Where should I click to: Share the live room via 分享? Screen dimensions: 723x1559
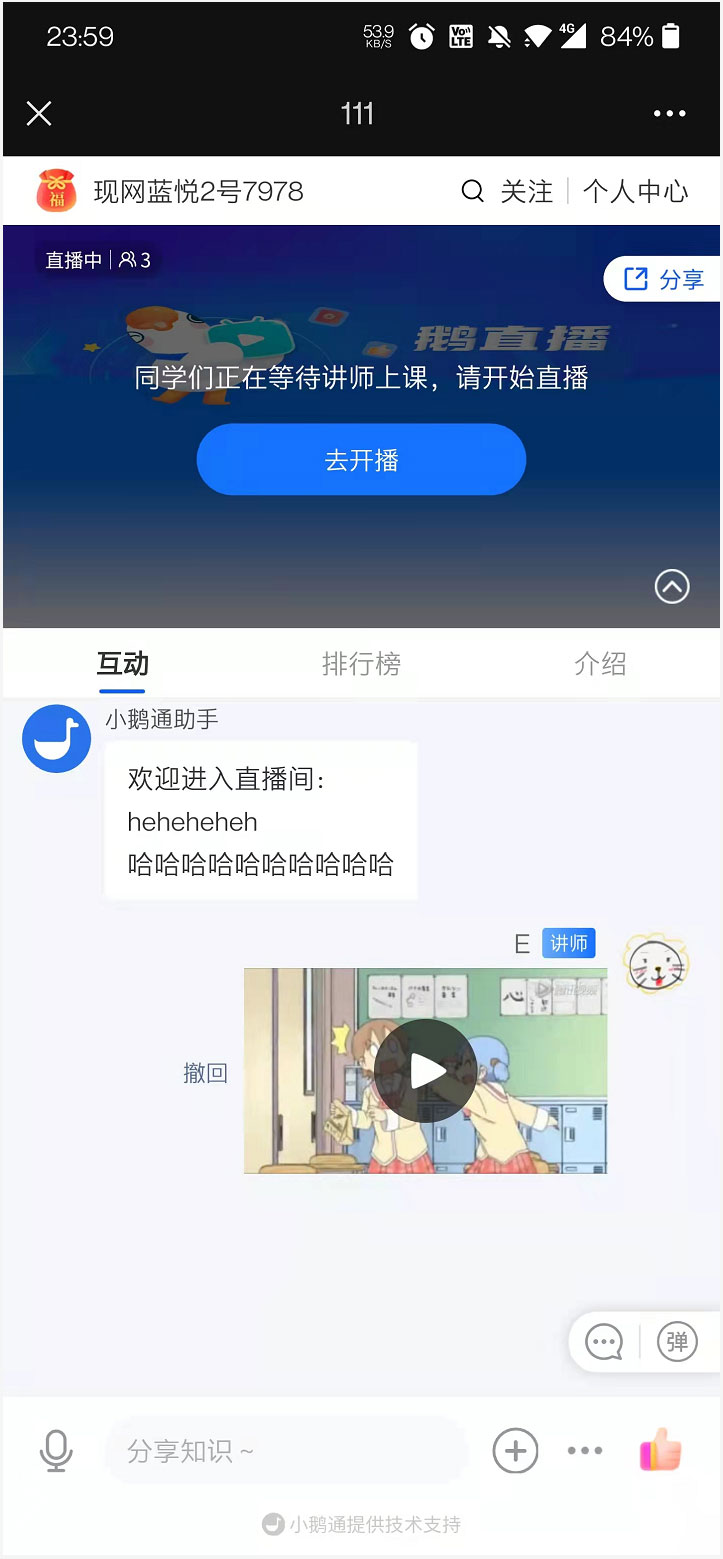664,279
